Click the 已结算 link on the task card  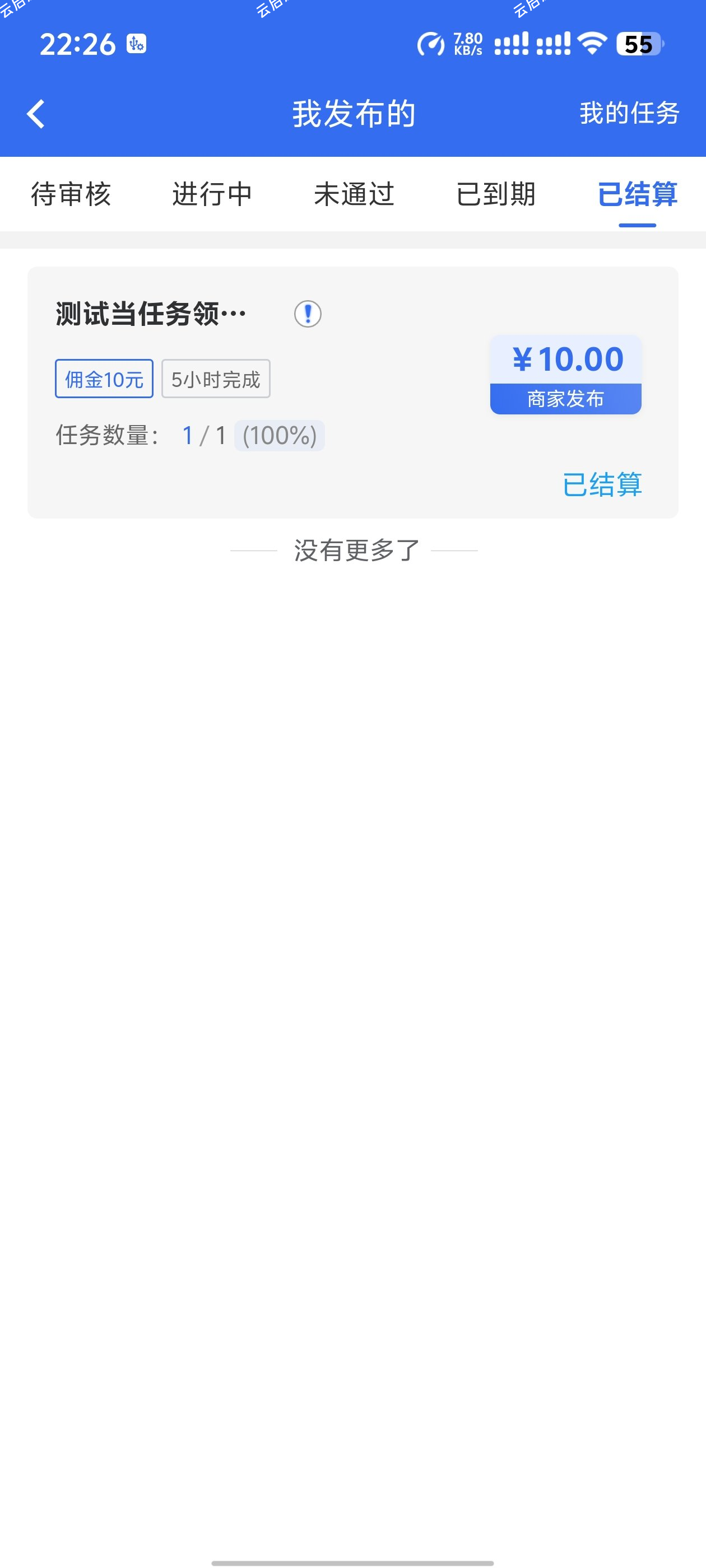tap(602, 485)
